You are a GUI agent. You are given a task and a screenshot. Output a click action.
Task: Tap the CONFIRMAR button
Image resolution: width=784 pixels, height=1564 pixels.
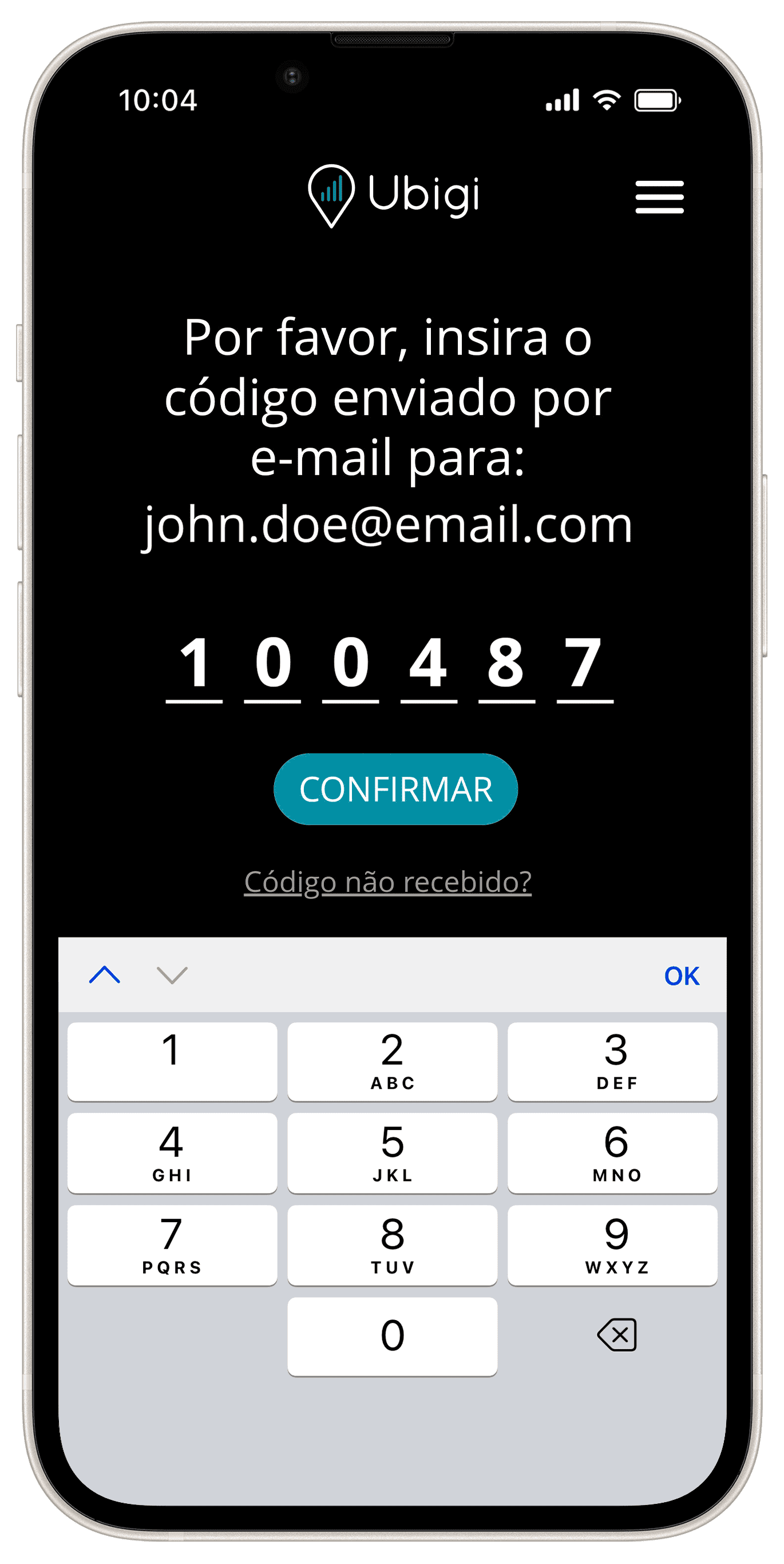click(395, 789)
